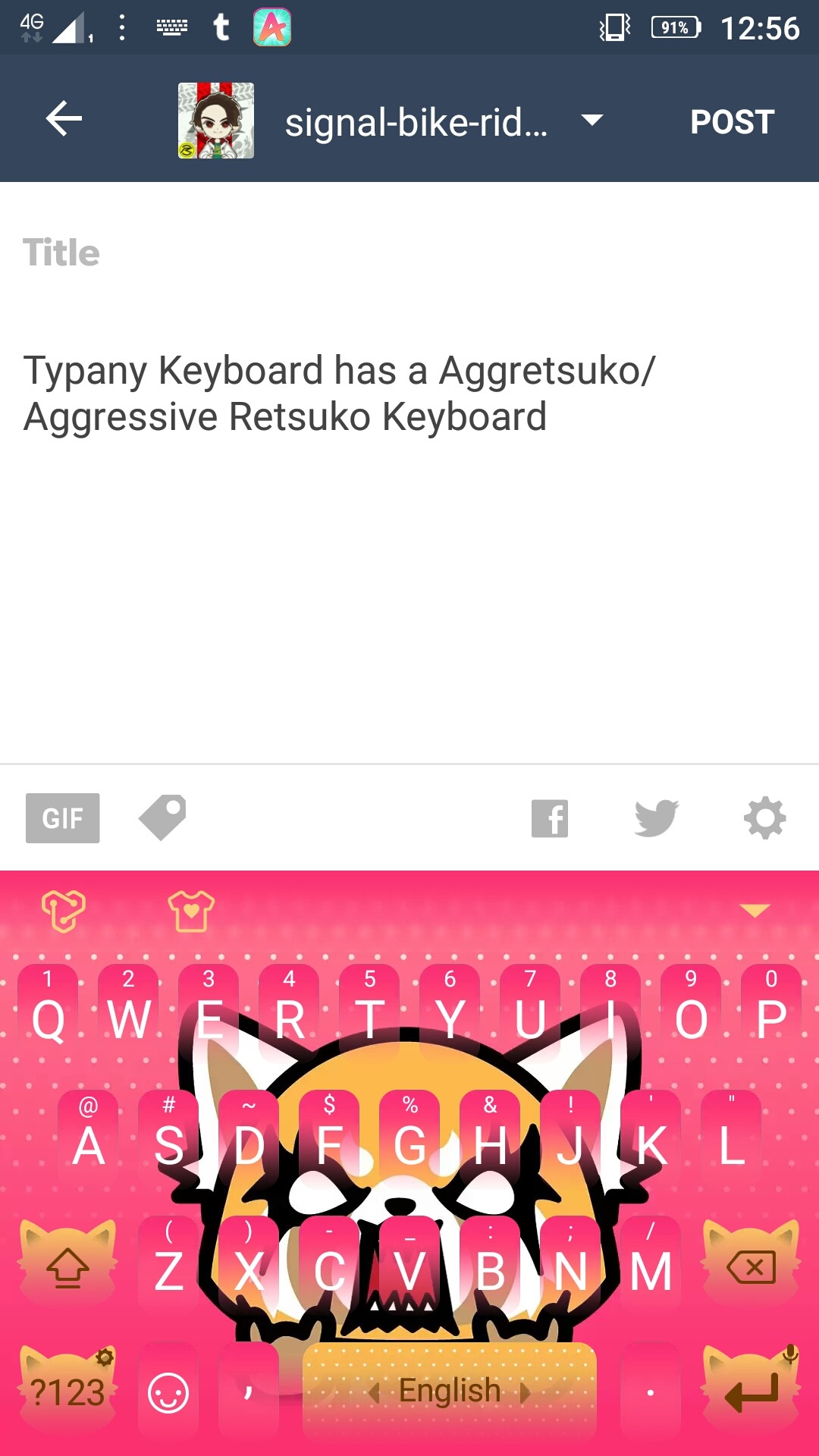
Task: Tap the ?123 symbols key
Action: pos(67,1392)
